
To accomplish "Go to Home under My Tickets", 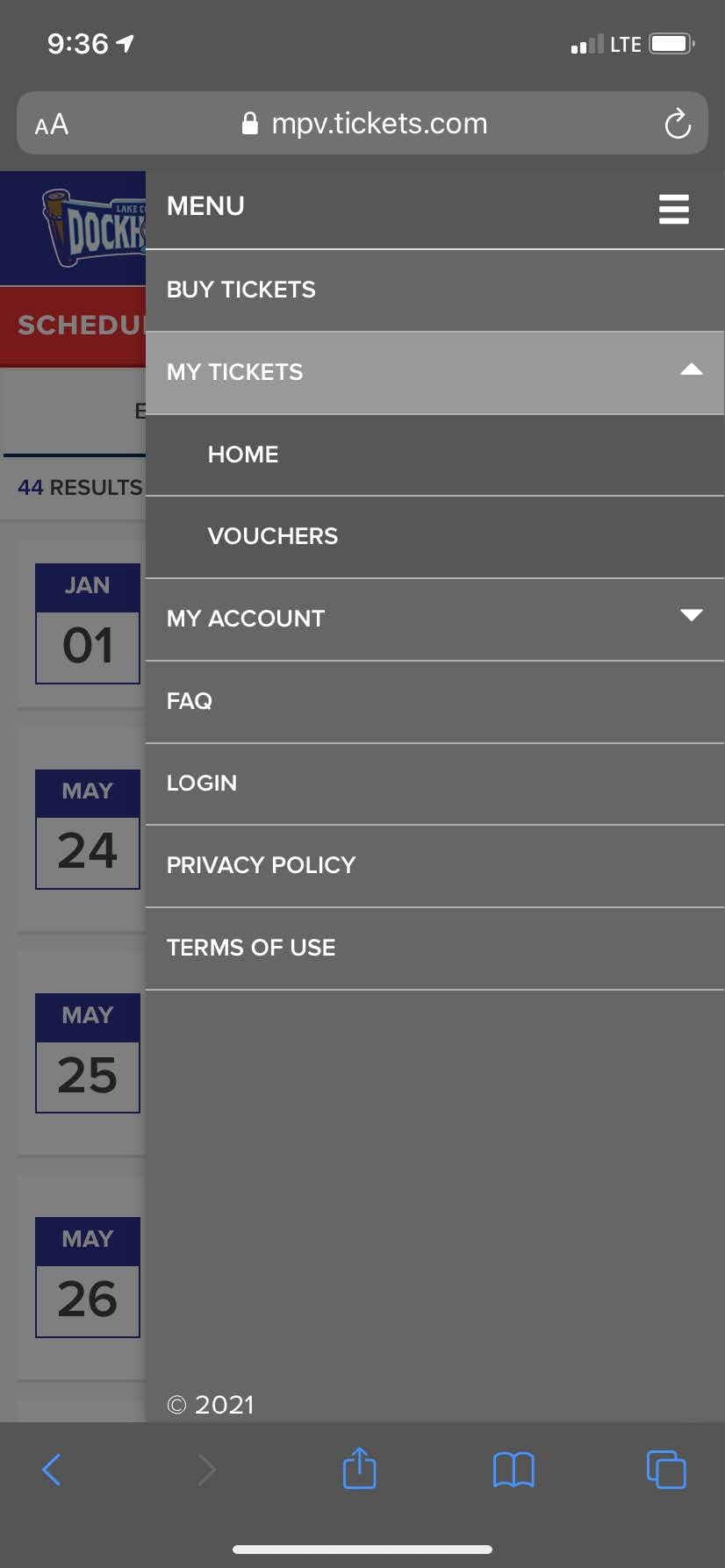I will (x=434, y=455).
